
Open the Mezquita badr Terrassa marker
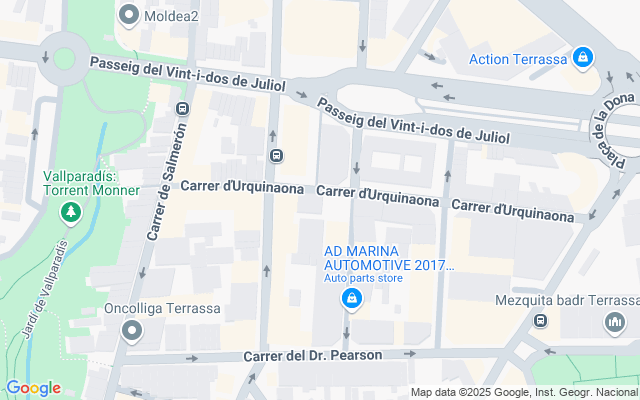click(x=613, y=322)
